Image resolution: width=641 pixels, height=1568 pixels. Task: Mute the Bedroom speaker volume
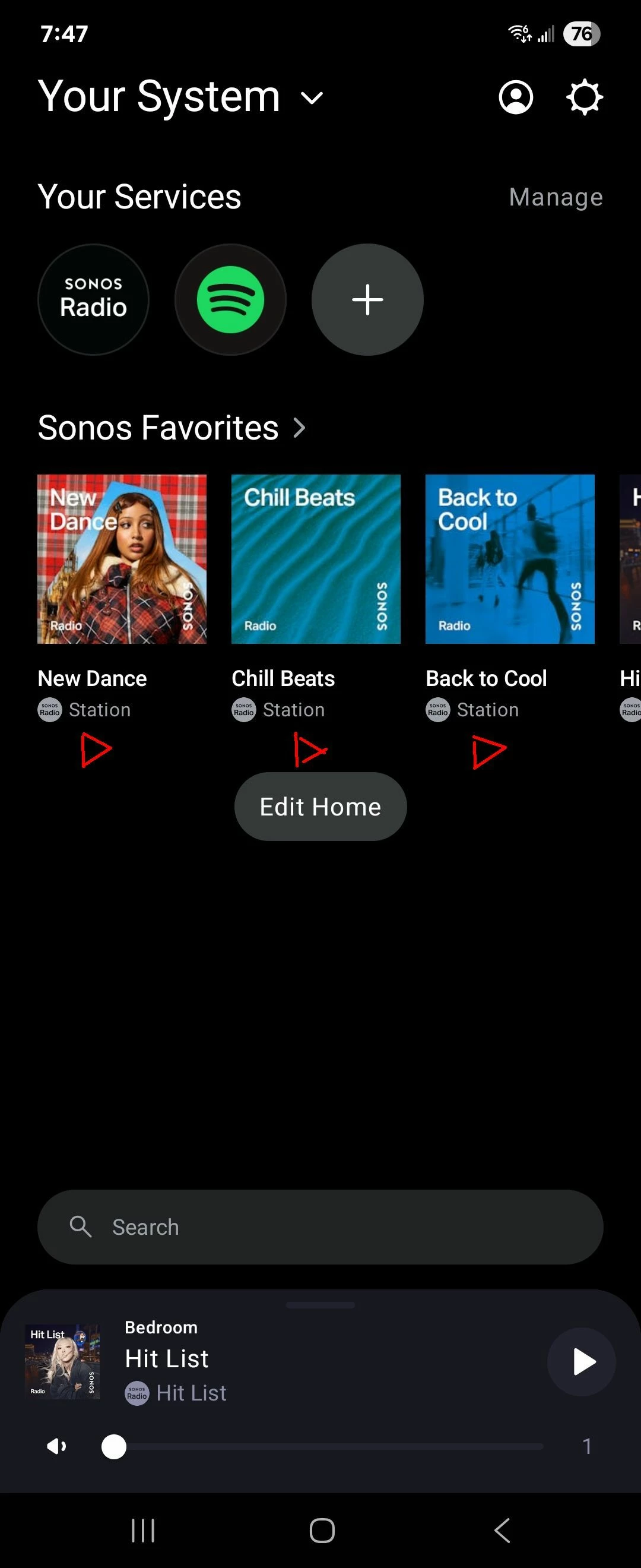pos(56,1446)
